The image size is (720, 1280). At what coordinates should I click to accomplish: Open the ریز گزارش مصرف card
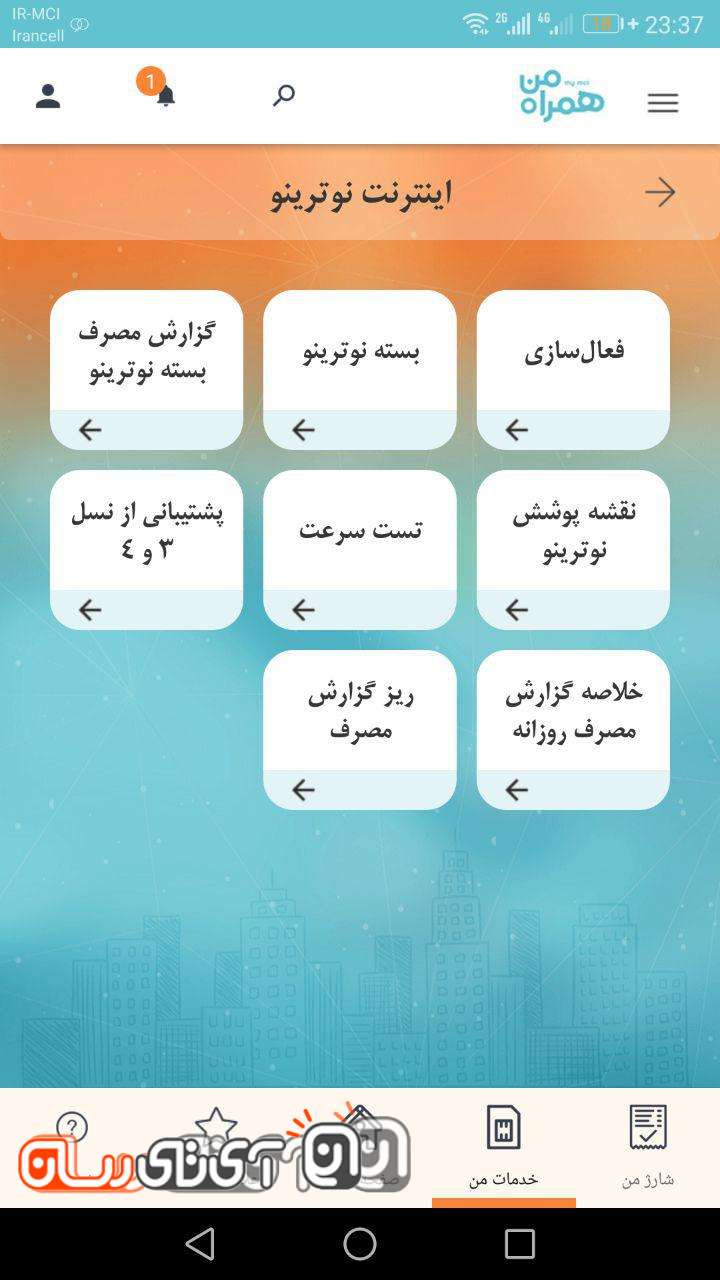pyautogui.click(x=360, y=729)
